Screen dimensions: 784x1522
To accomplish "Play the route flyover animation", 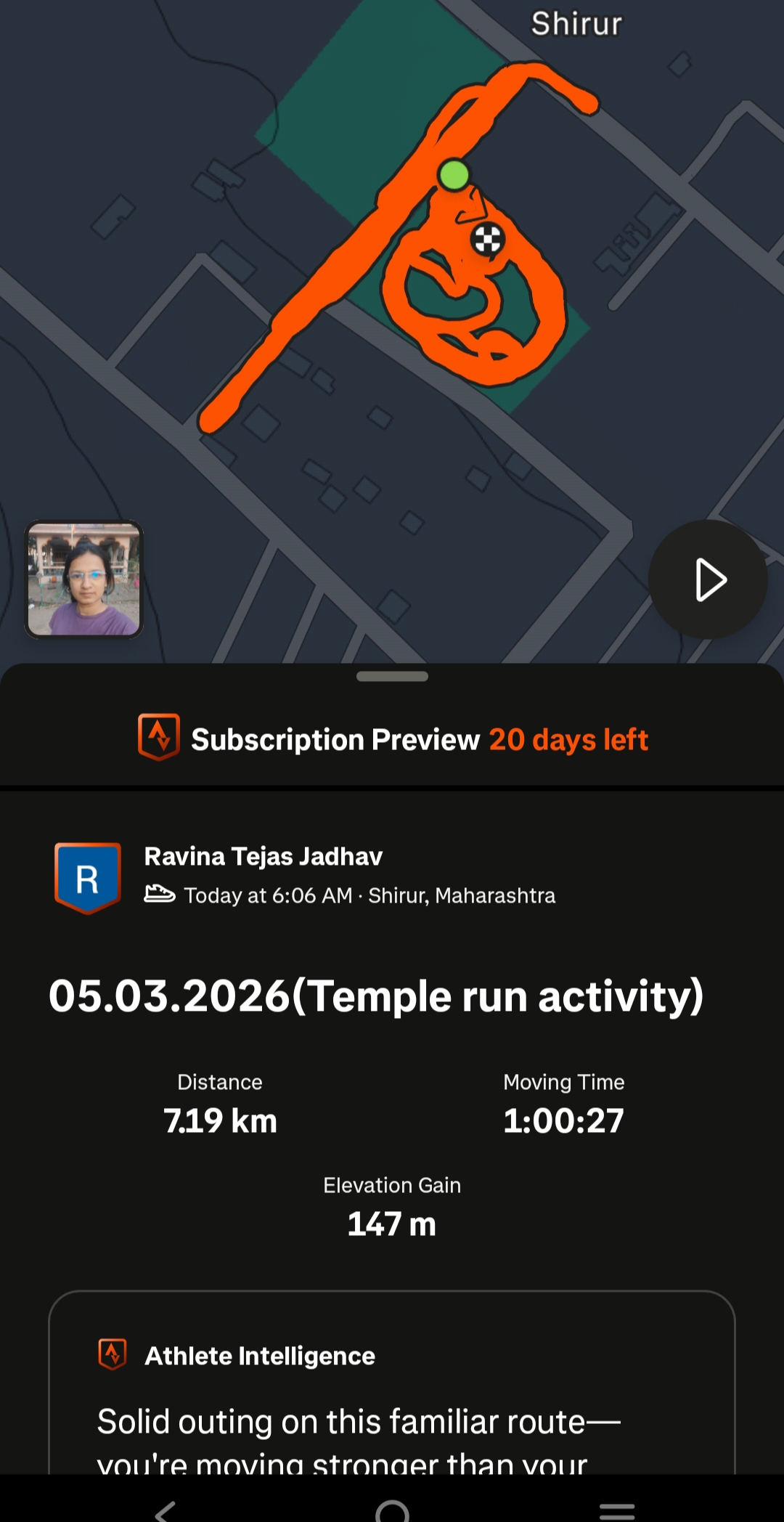I will coord(708,579).
